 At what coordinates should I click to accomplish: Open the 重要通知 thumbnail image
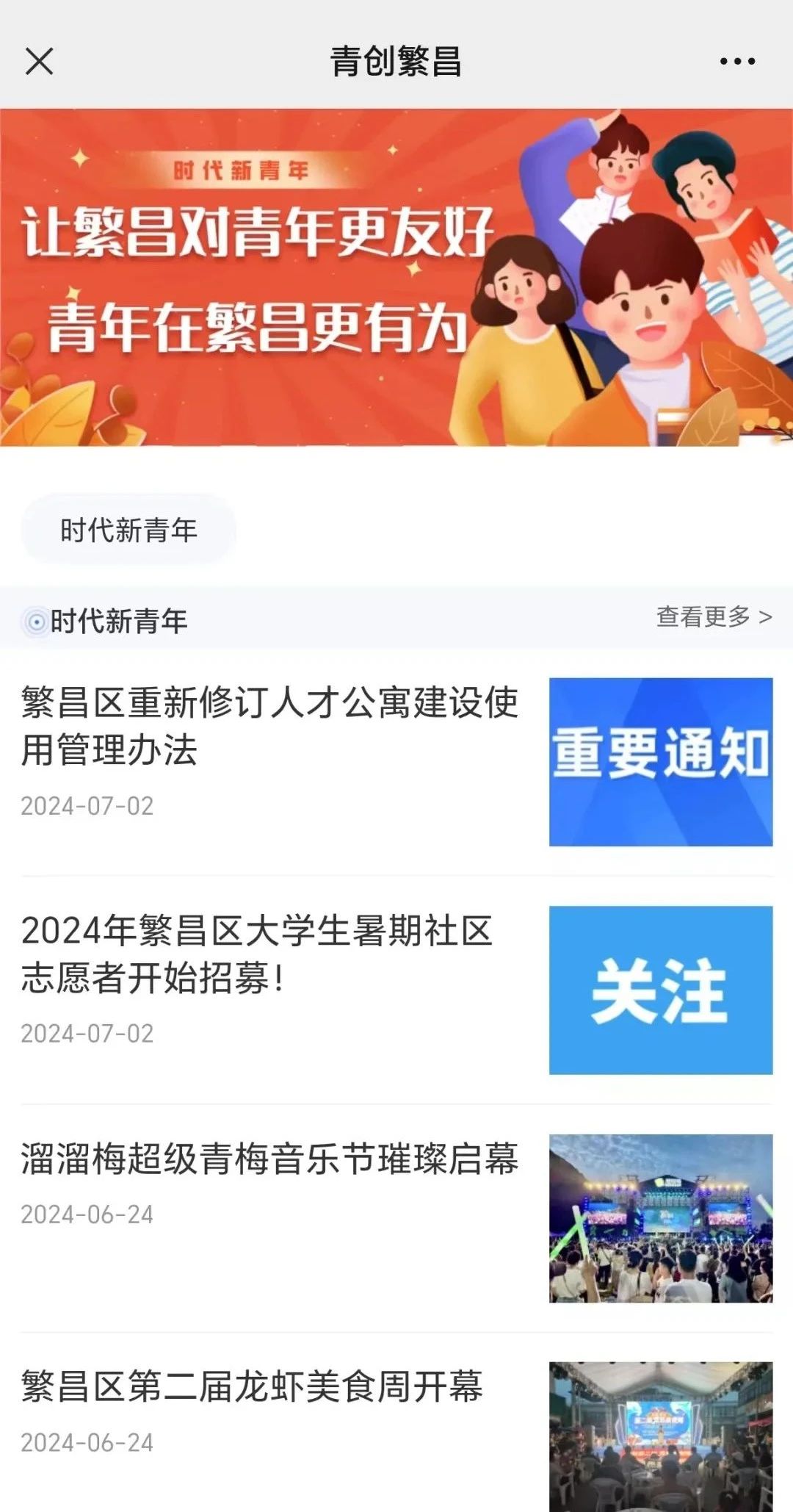(660, 762)
